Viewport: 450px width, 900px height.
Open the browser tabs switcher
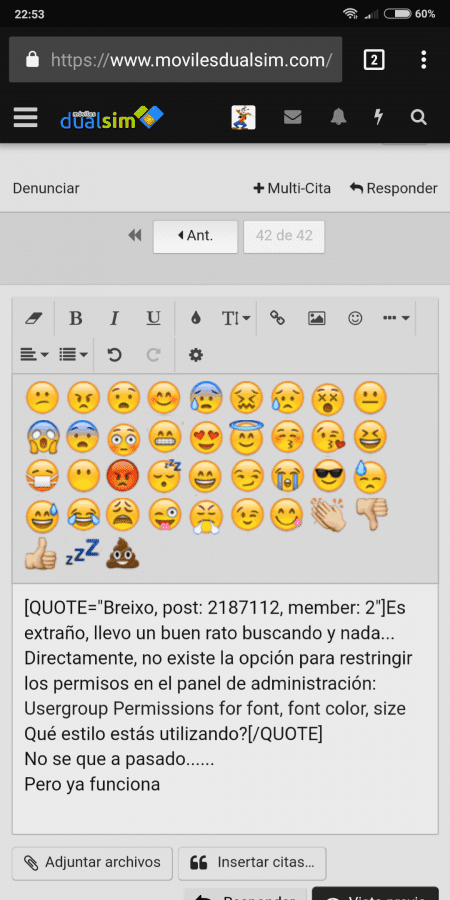pyautogui.click(x=374, y=60)
